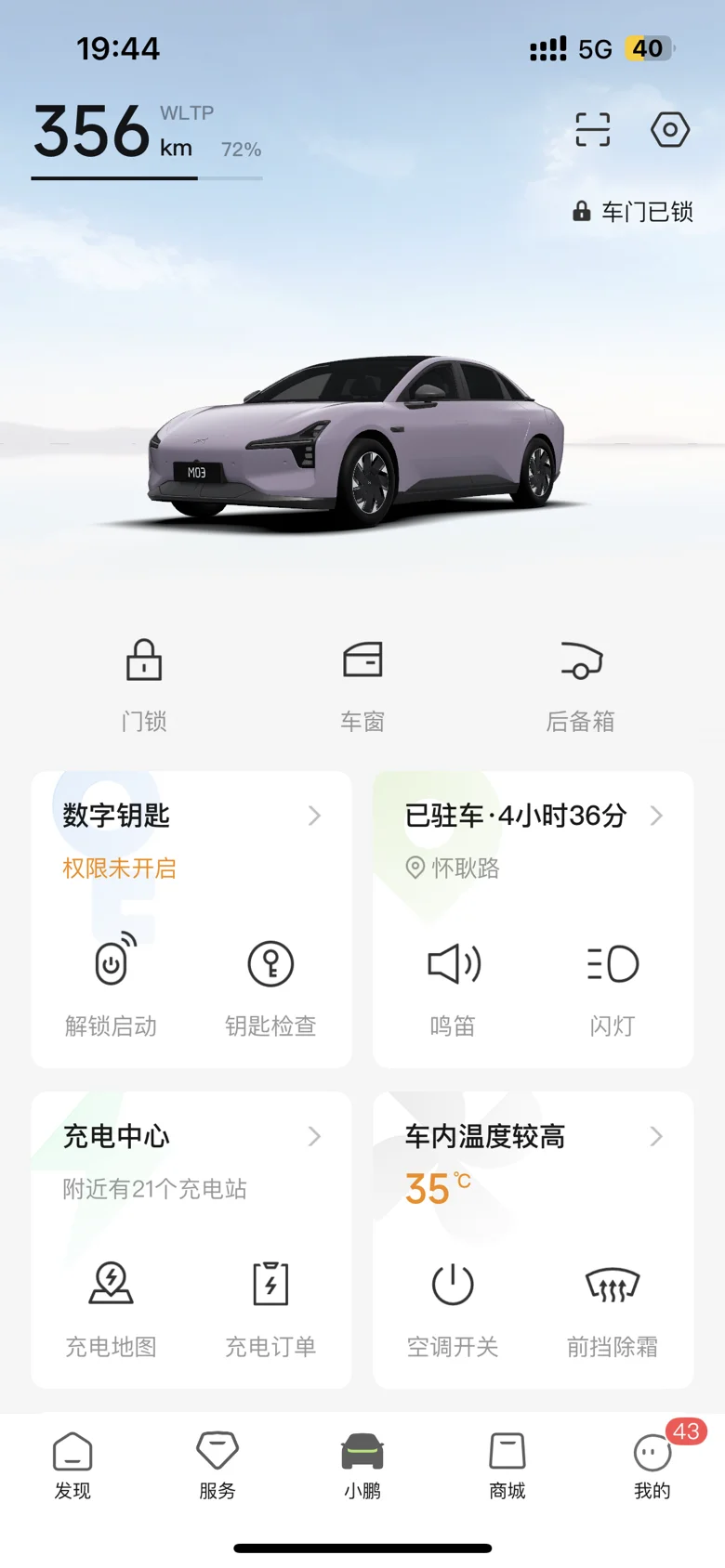Open the hexagon settings icon
The height and width of the screenshot is (1568, 725).
coord(669,130)
